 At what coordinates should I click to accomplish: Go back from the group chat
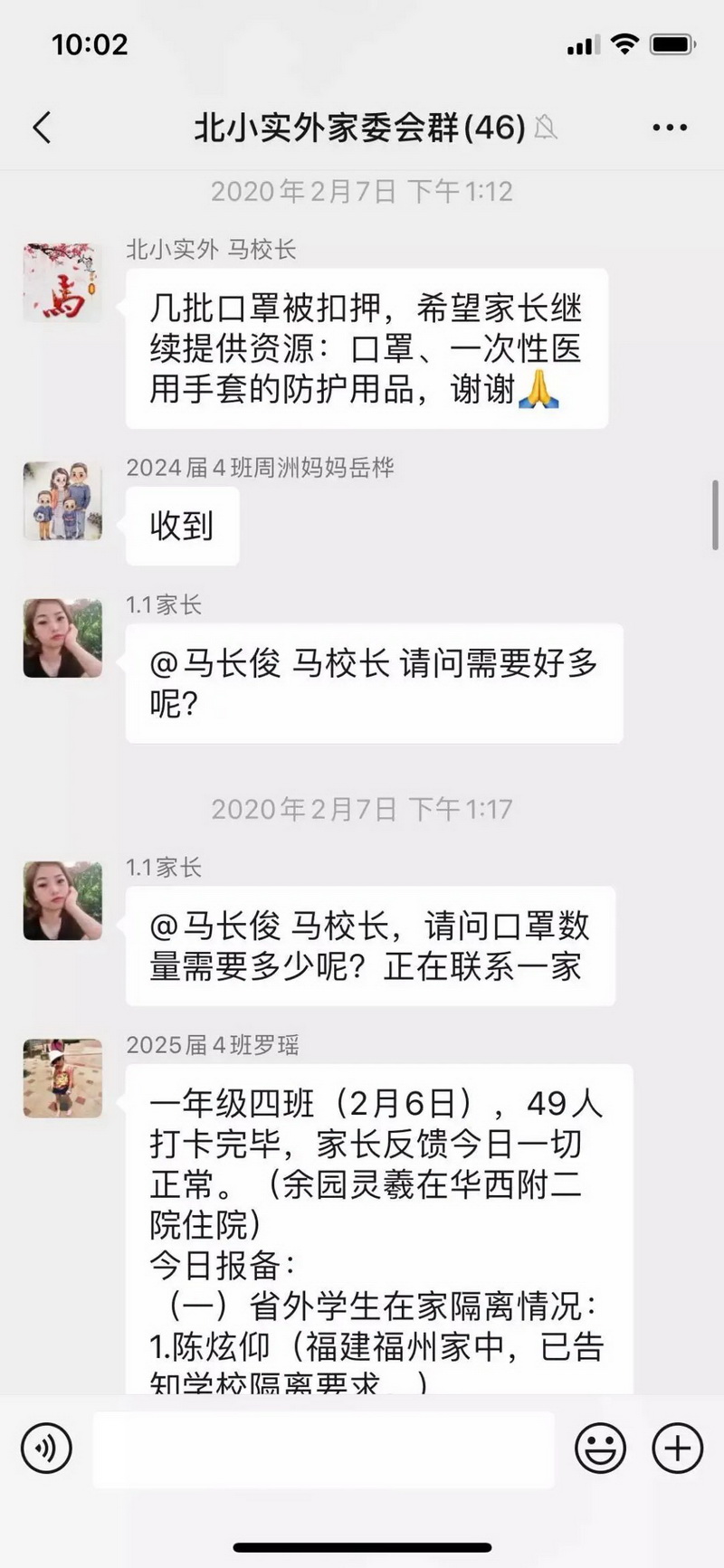click(x=42, y=128)
